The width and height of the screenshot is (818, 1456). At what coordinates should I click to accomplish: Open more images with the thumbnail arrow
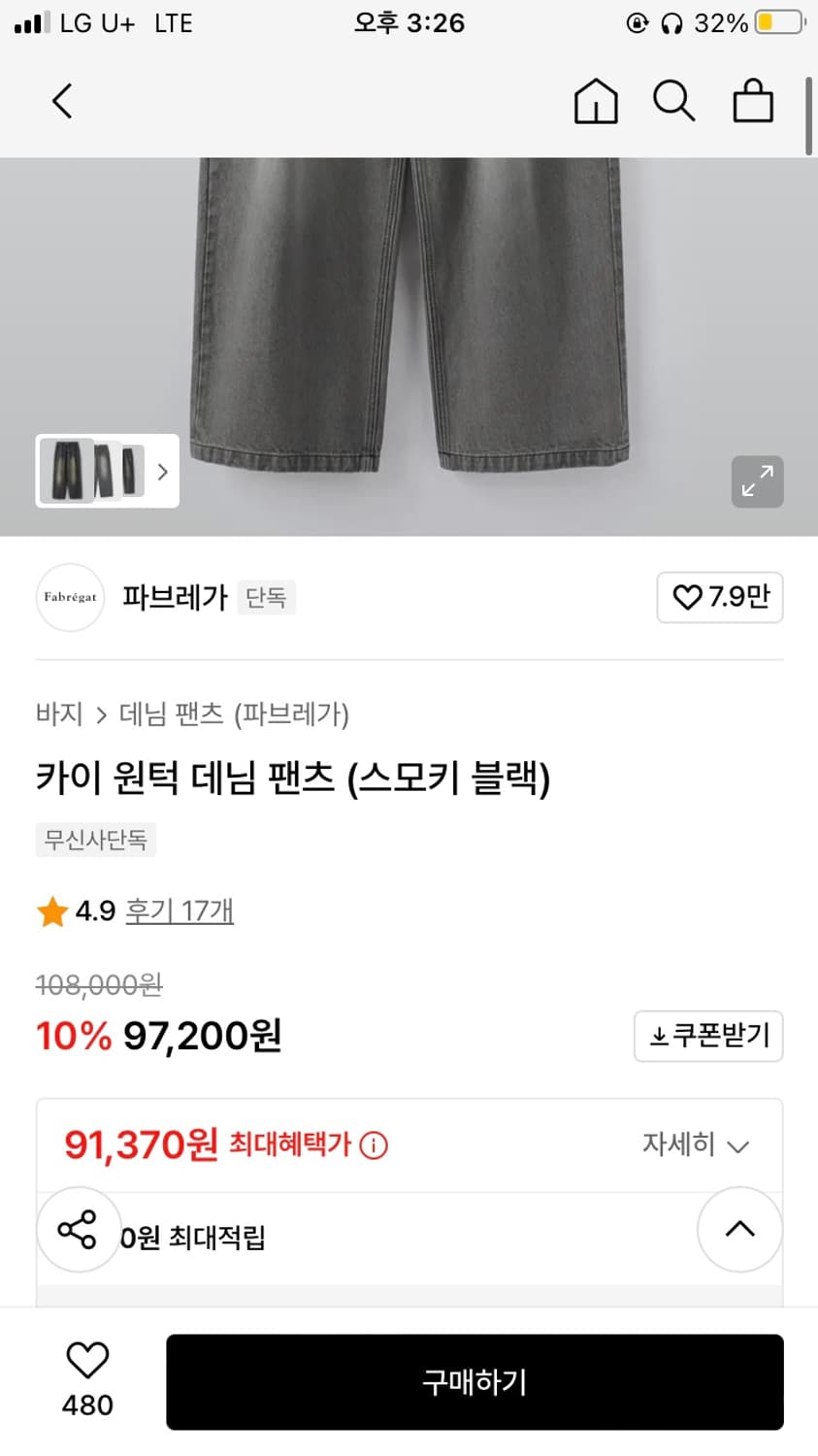tap(162, 472)
